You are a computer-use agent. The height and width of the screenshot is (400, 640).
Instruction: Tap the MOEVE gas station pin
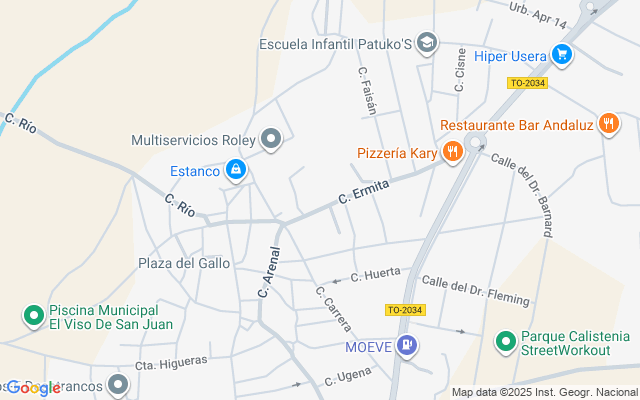tap(407, 346)
